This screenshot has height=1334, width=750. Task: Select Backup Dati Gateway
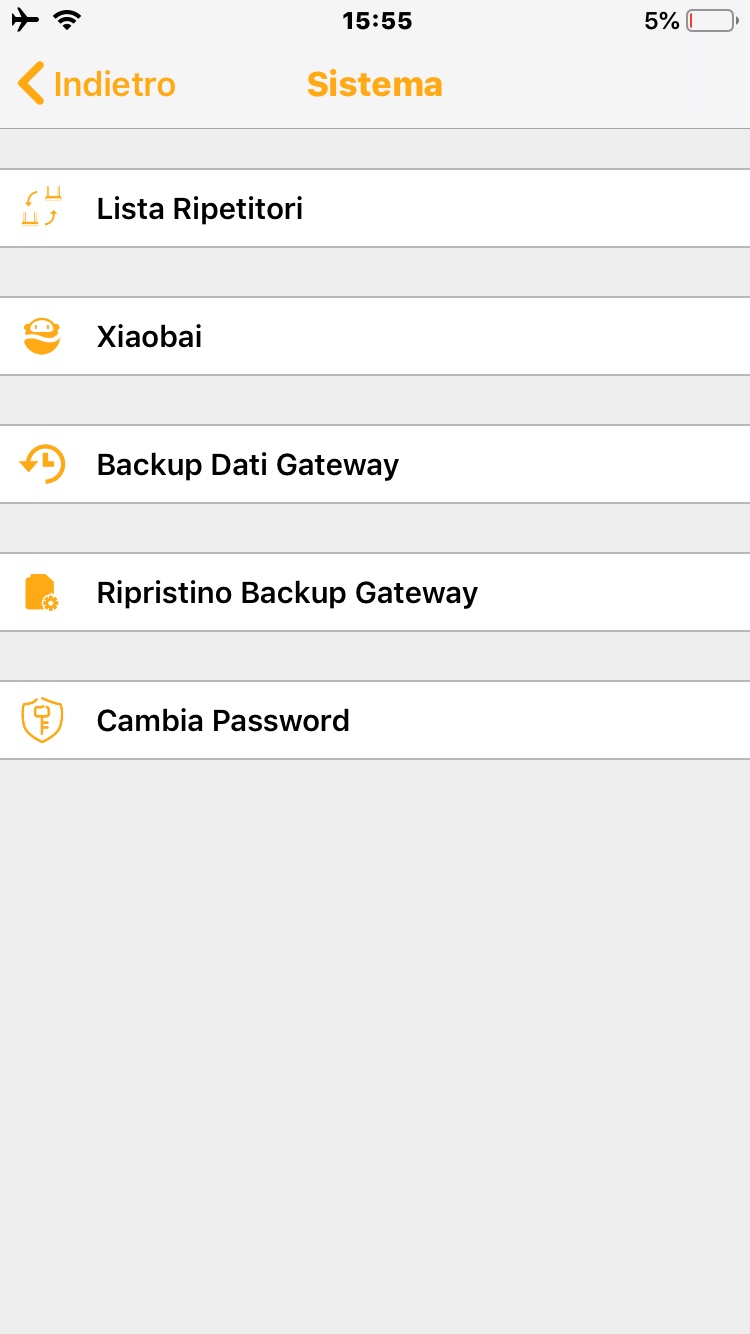tap(375, 464)
